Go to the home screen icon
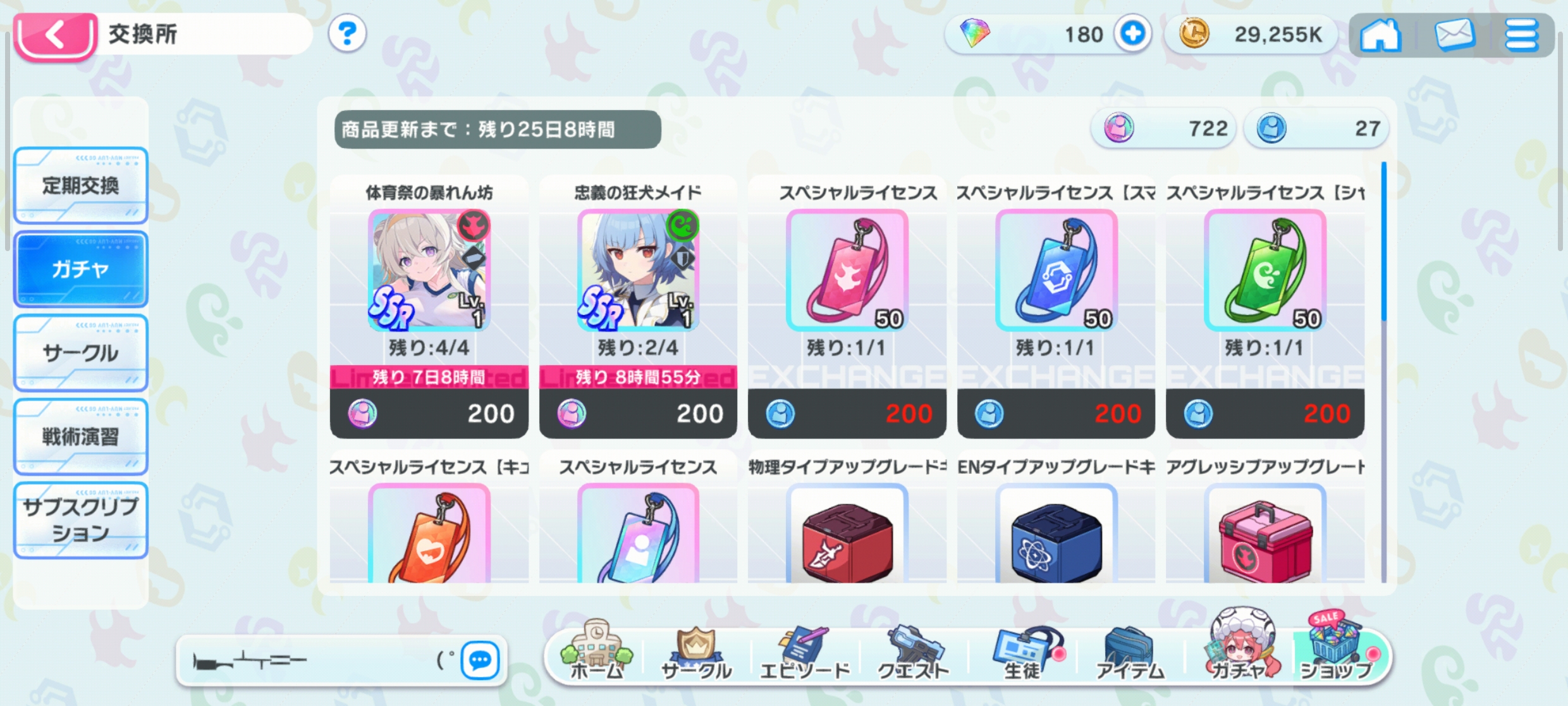 pos(1380,35)
